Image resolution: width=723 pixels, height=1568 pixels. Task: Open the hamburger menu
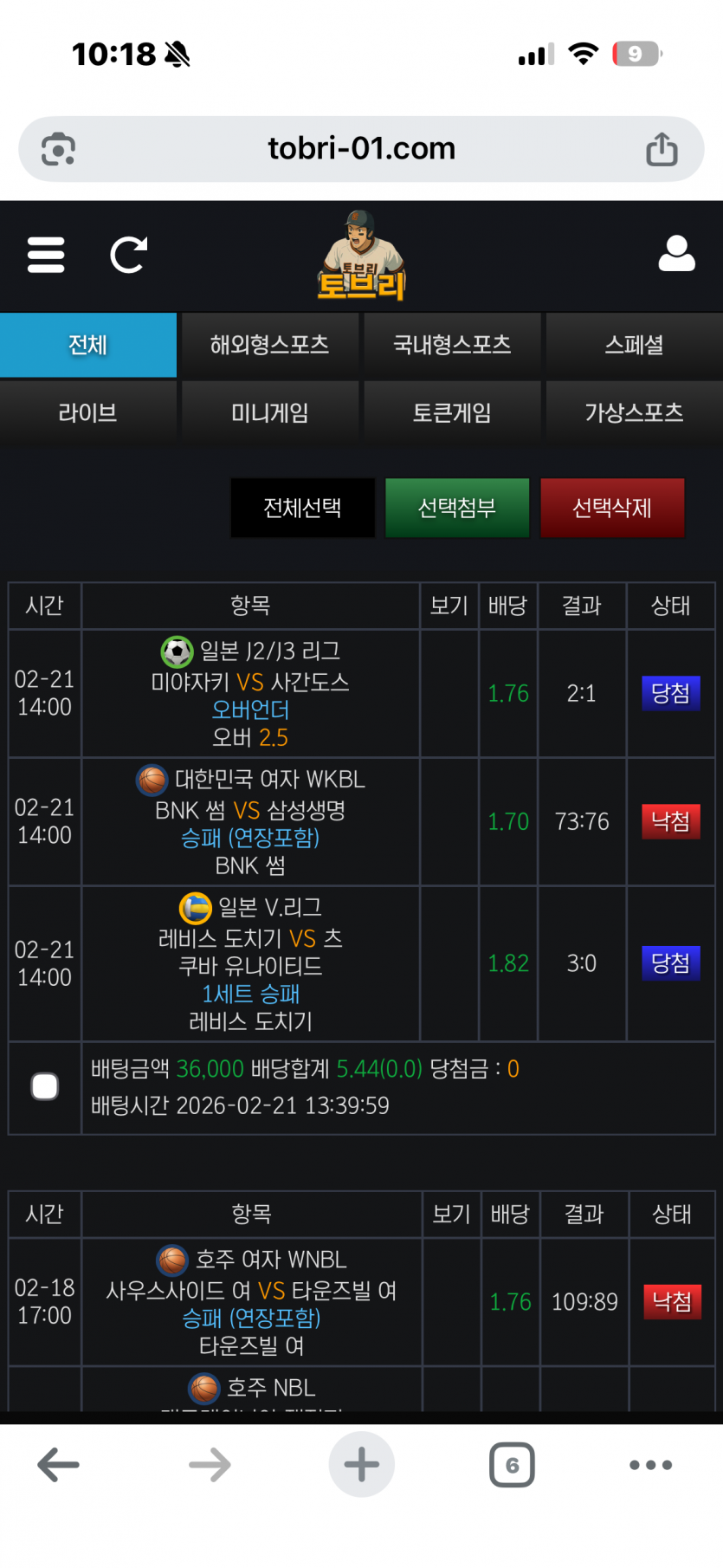click(x=46, y=255)
